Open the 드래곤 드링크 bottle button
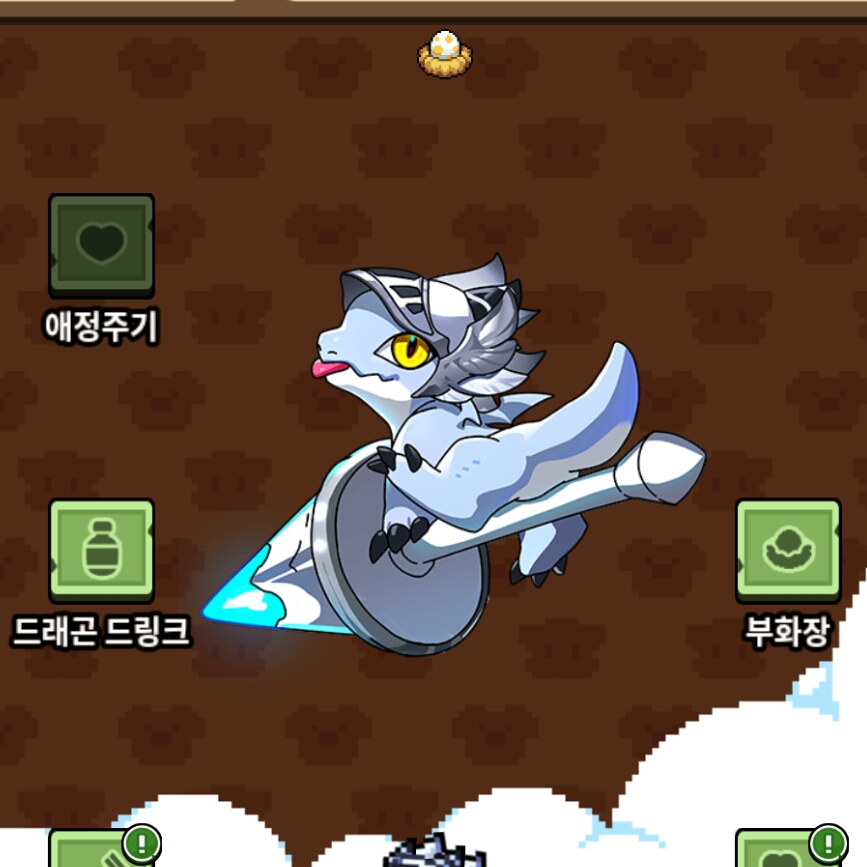Screen dimensions: 867x867 (x=101, y=550)
